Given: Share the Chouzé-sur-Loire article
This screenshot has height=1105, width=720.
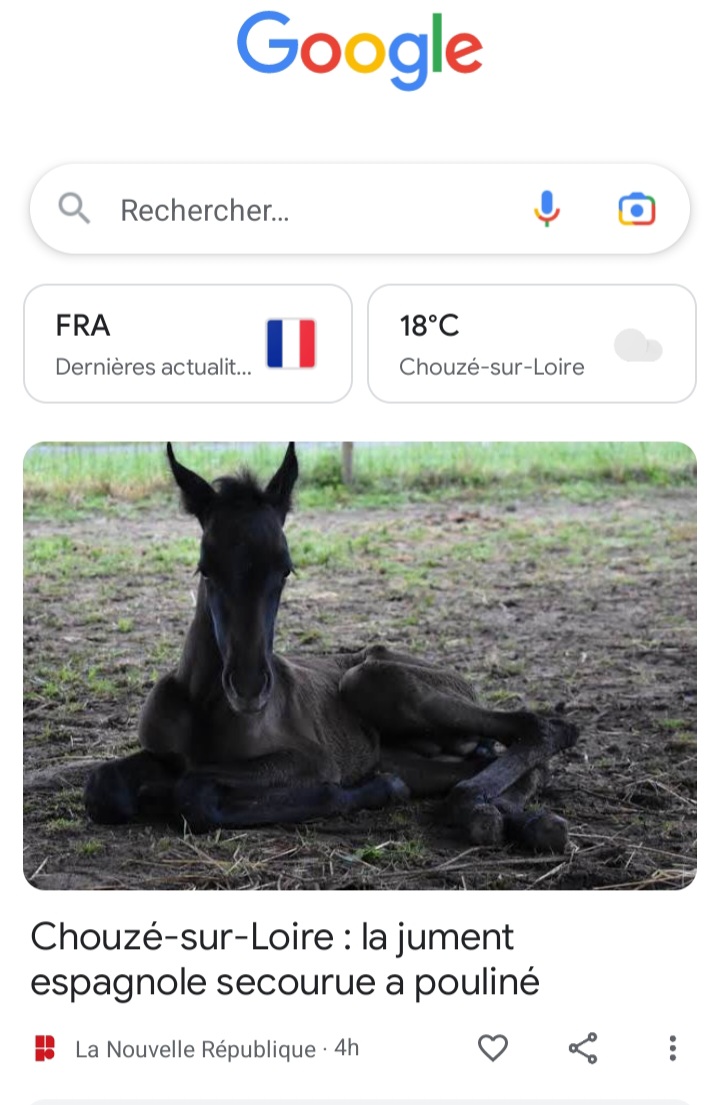Looking at the screenshot, I should pyautogui.click(x=582, y=1048).
